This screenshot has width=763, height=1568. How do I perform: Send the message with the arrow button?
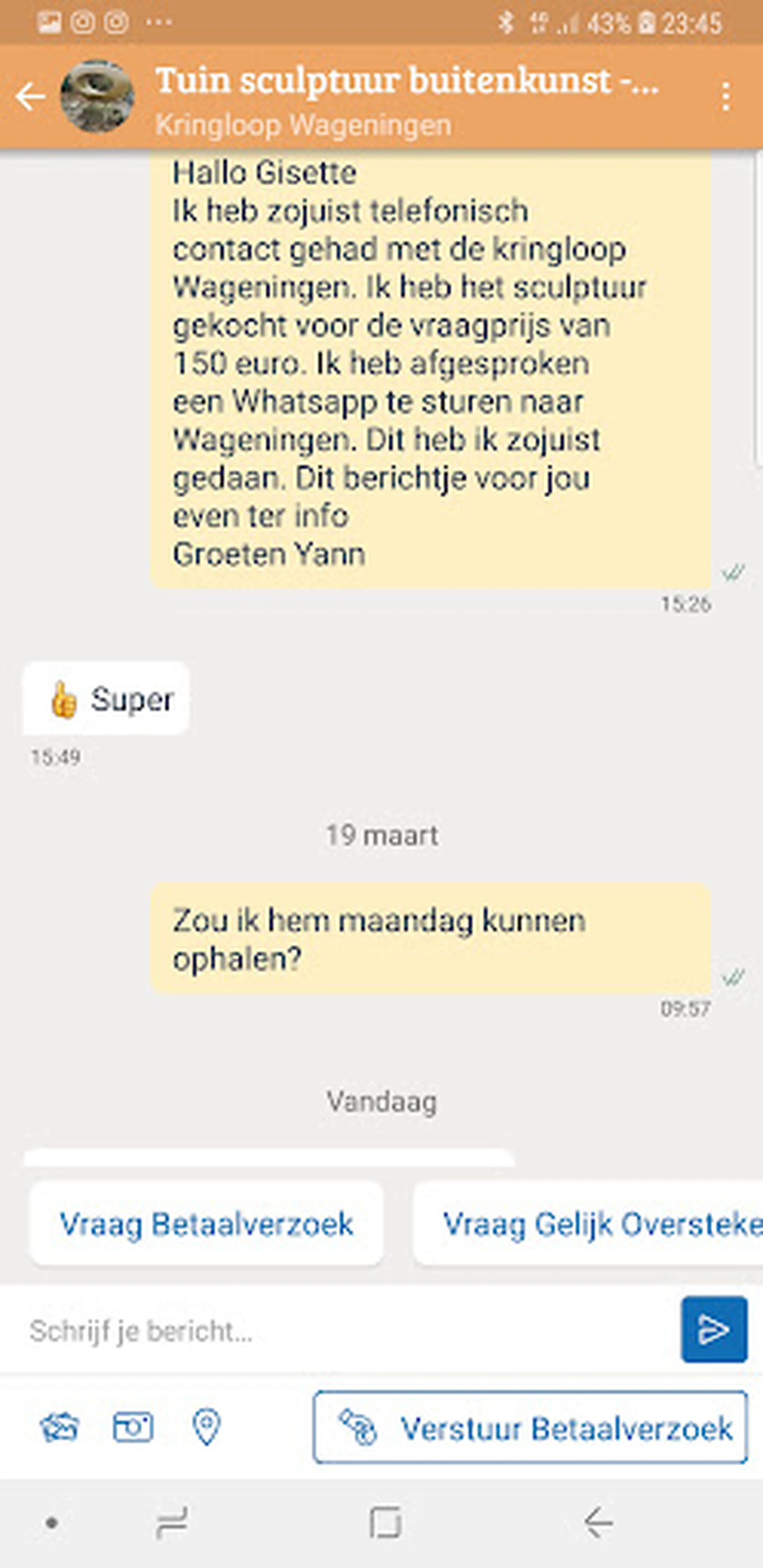(x=713, y=1329)
